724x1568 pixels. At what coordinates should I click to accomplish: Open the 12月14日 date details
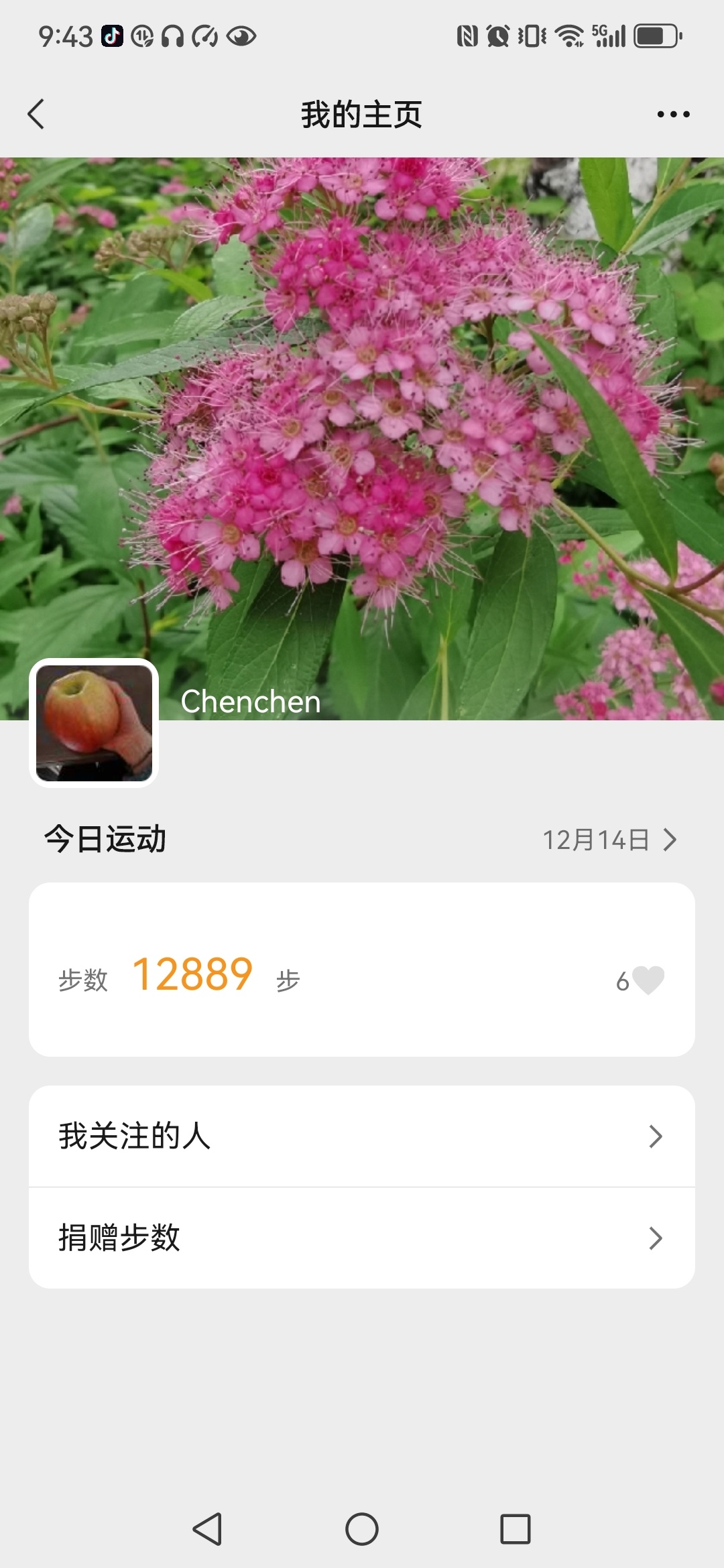click(x=609, y=840)
